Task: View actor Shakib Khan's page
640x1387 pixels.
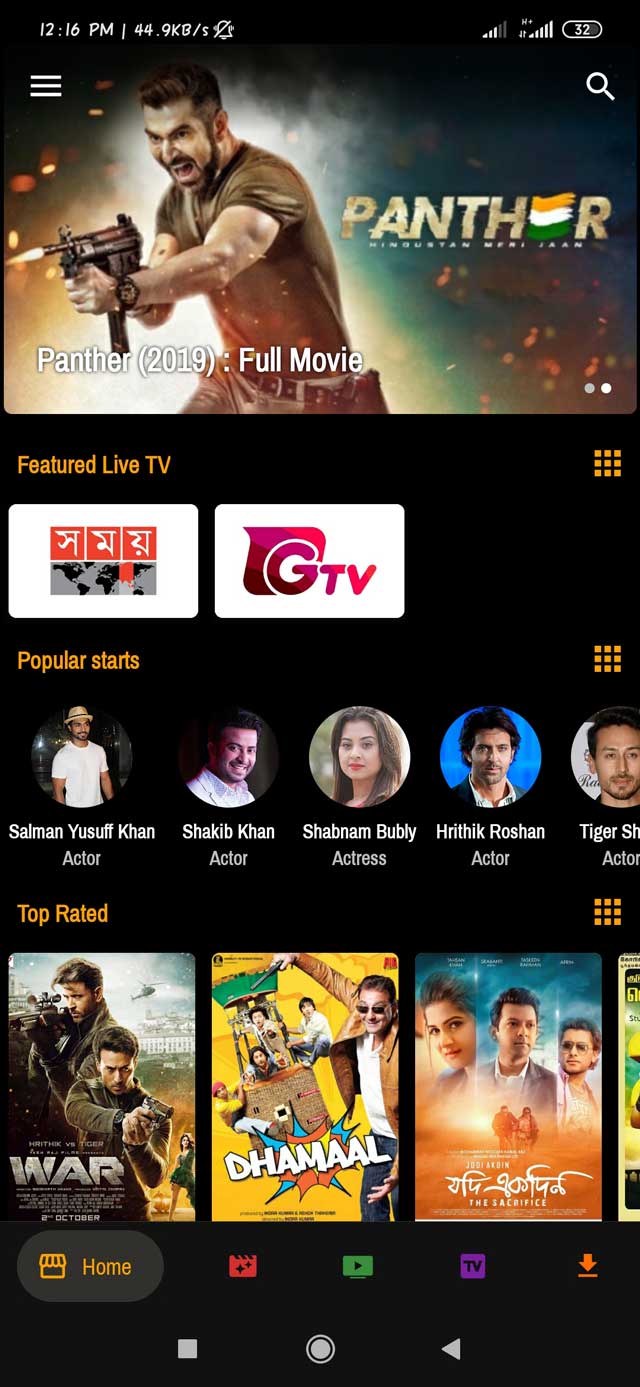Action: pyautogui.click(x=228, y=757)
